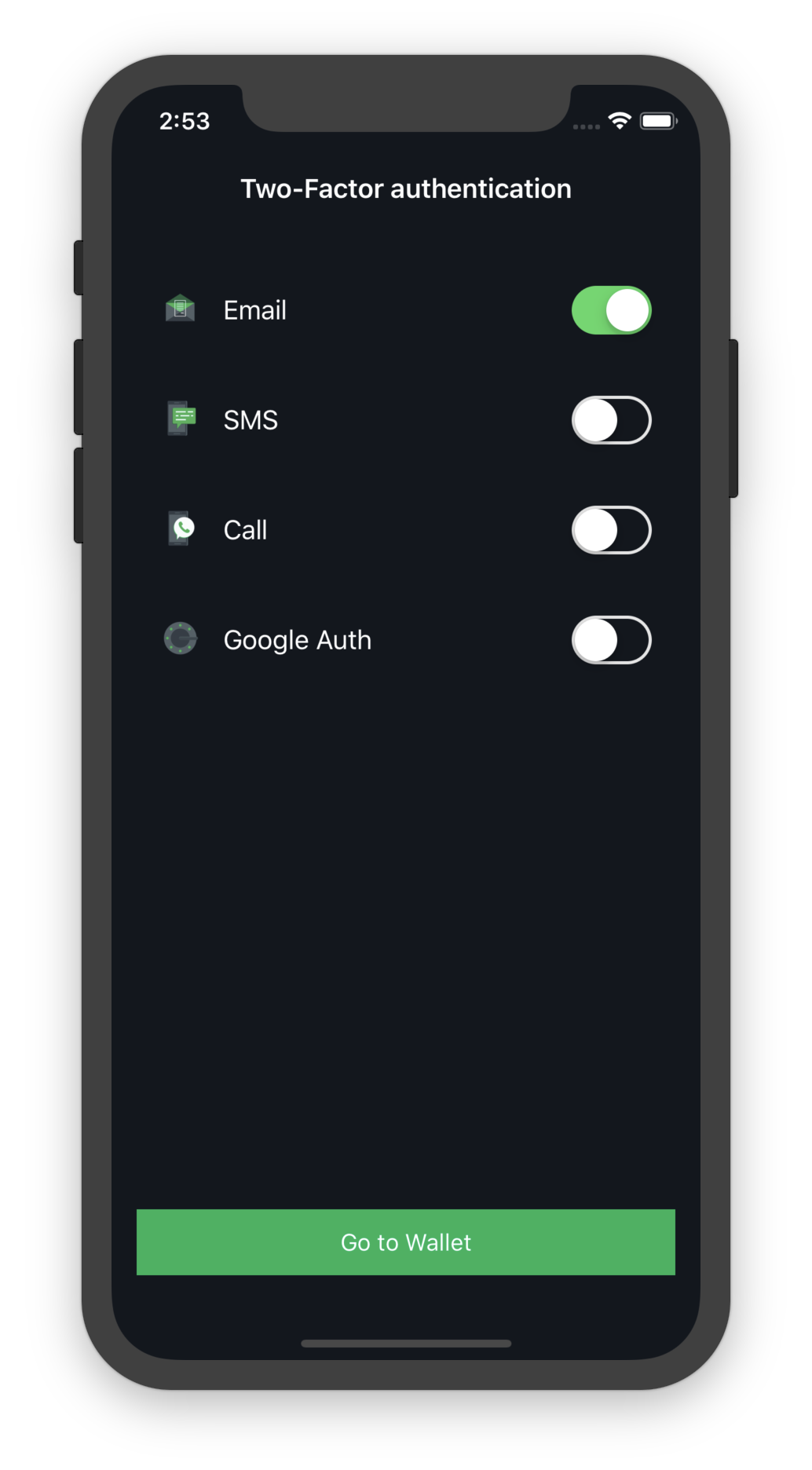Viewport: 812px width, 1470px height.
Task: Toggle on Call verification
Action: (x=611, y=530)
